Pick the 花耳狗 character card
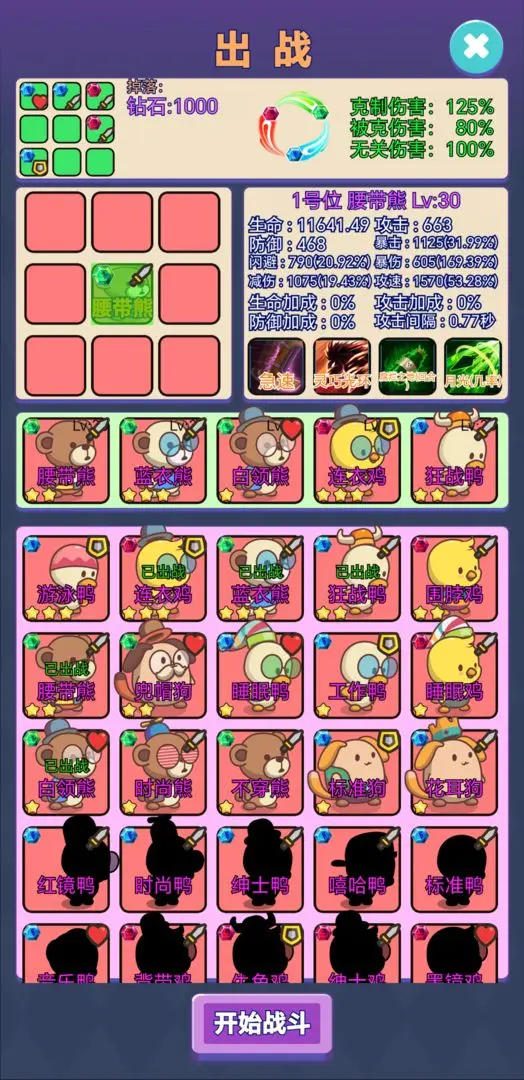Viewport: 524px width, 1080px height. tap(454, 773)
